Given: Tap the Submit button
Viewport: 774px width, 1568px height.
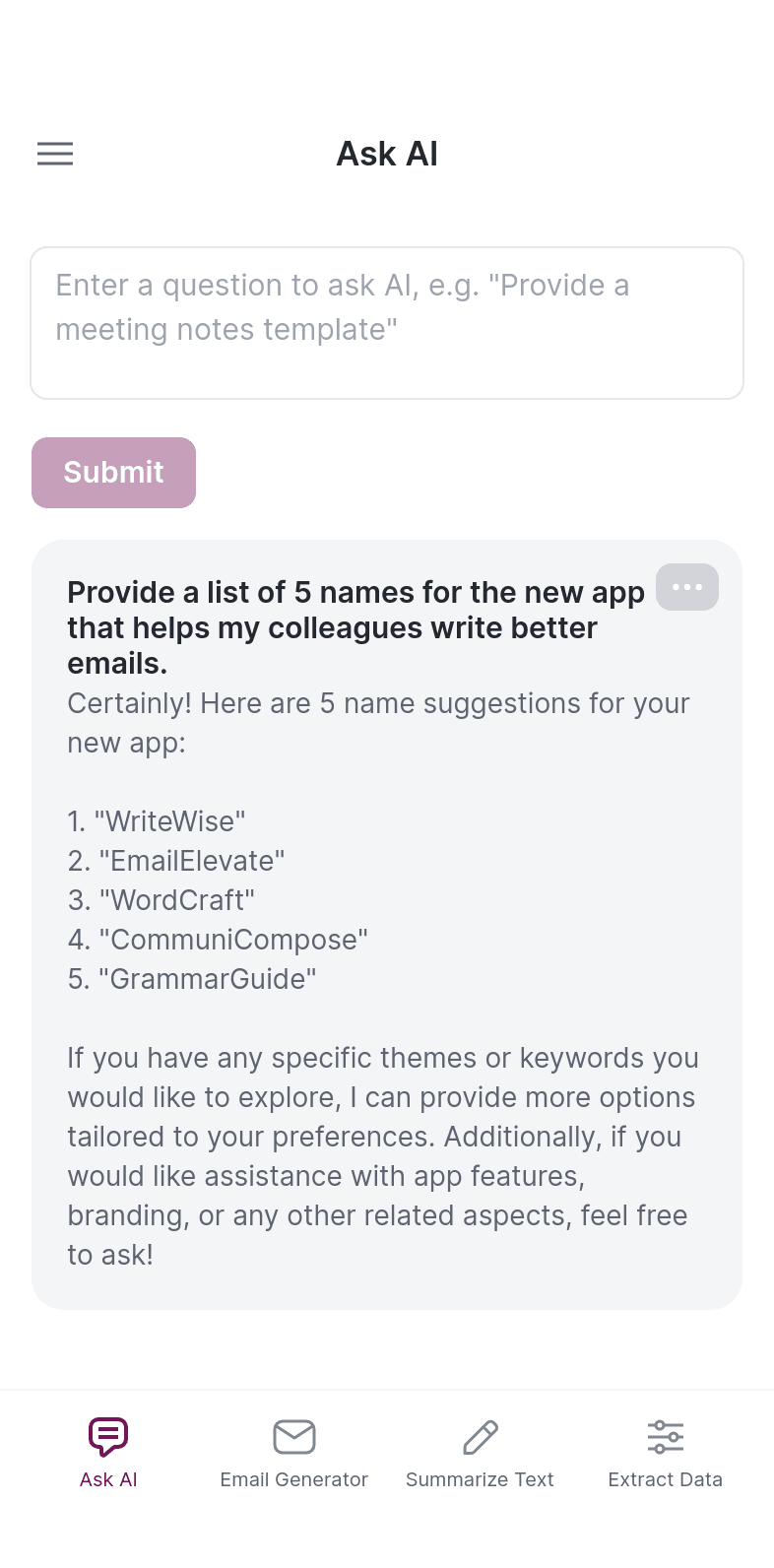Looking at the screenshot, I should click(113, 473).
